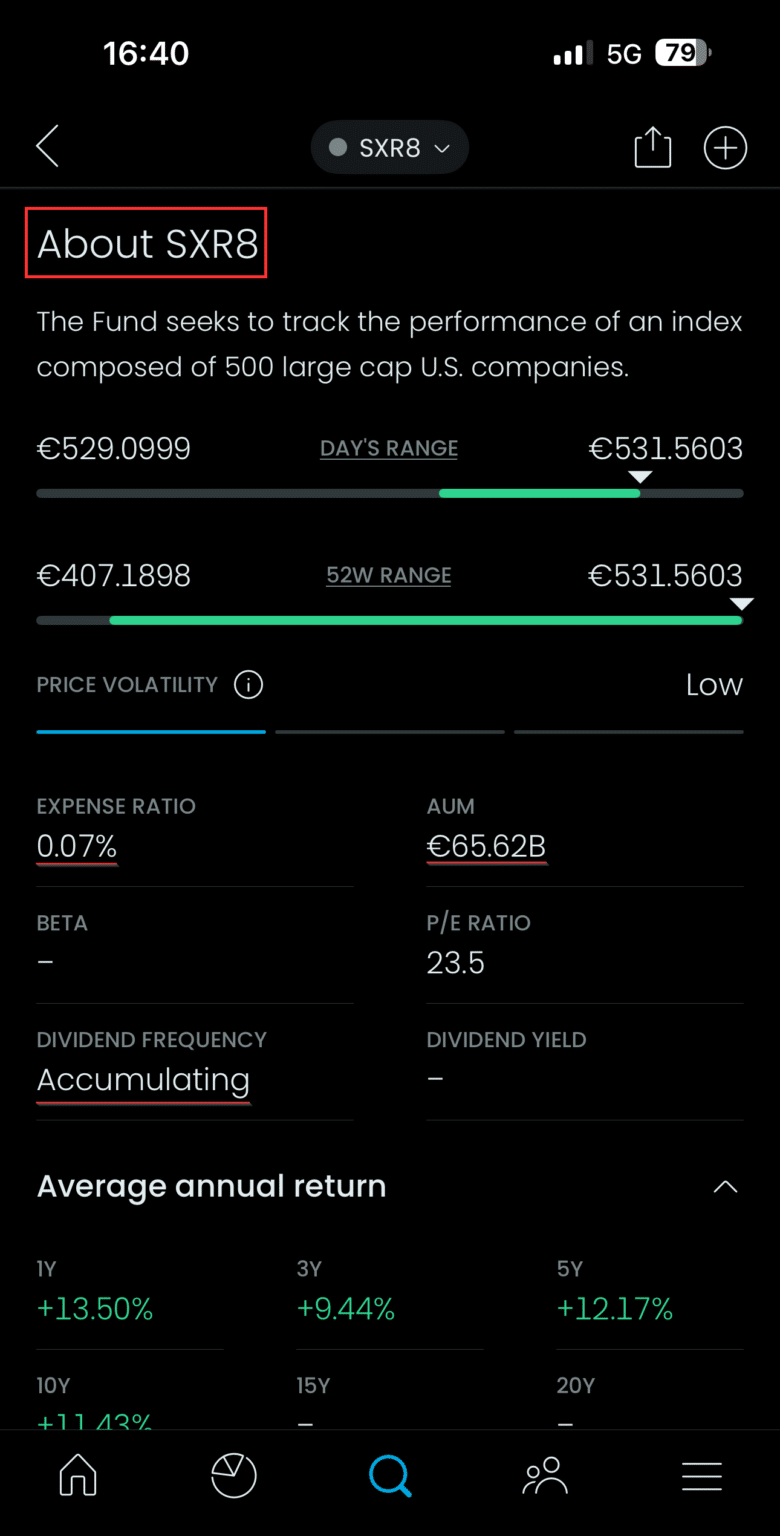Tap the AUM value €65.62B

486,846
